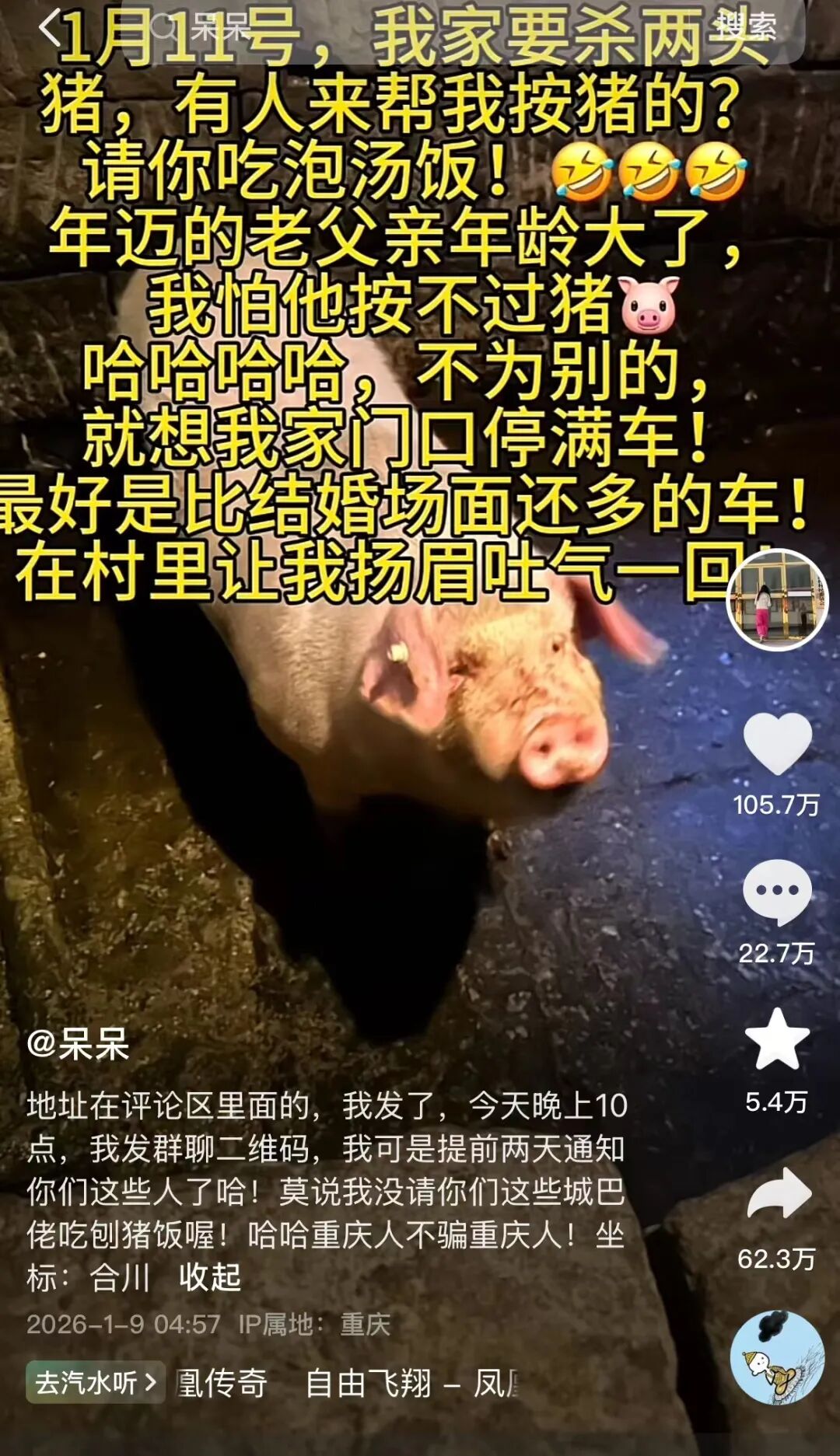Viewport: 840px width, 1456px height.
Task: Tap the 去汽水听 music button
Action: 95,1382
